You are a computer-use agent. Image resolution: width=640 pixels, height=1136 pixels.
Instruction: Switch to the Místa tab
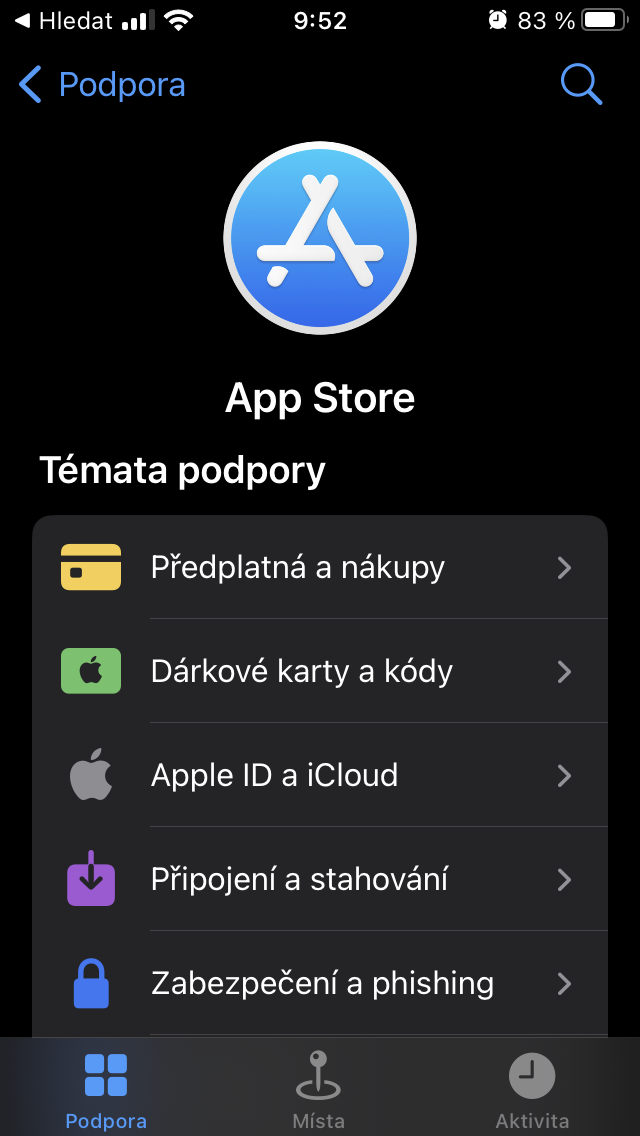pos(318,1088)
